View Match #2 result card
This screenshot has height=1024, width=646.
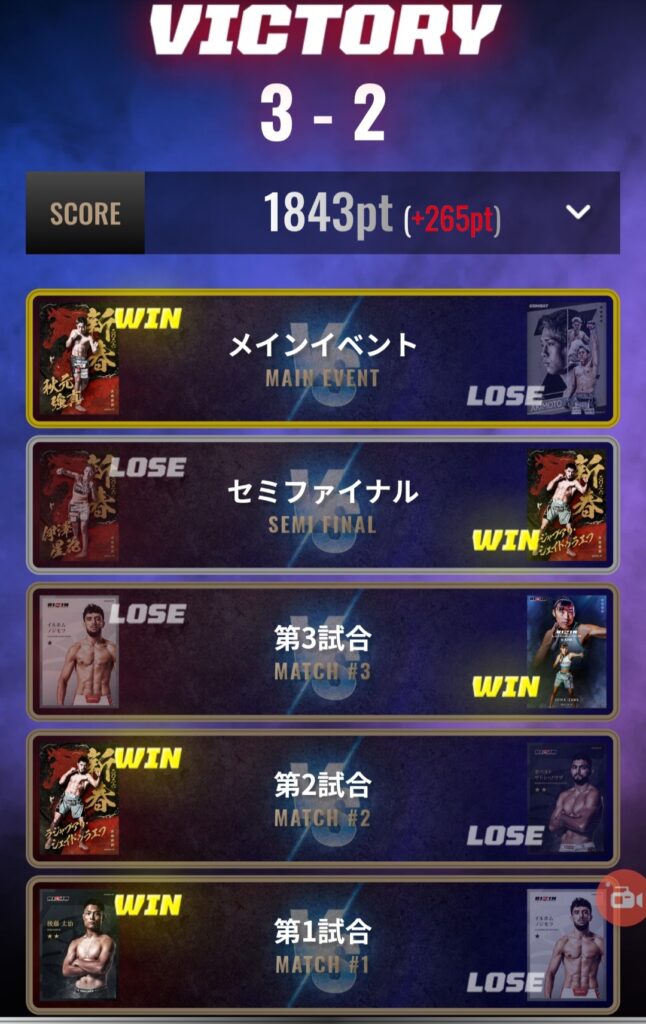(x=322, y=798)
